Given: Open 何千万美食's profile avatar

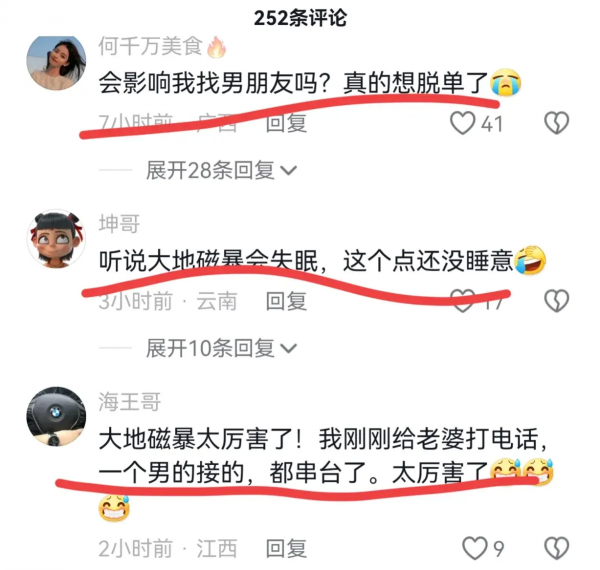Looking at the screenshot, I should [53, 62].
